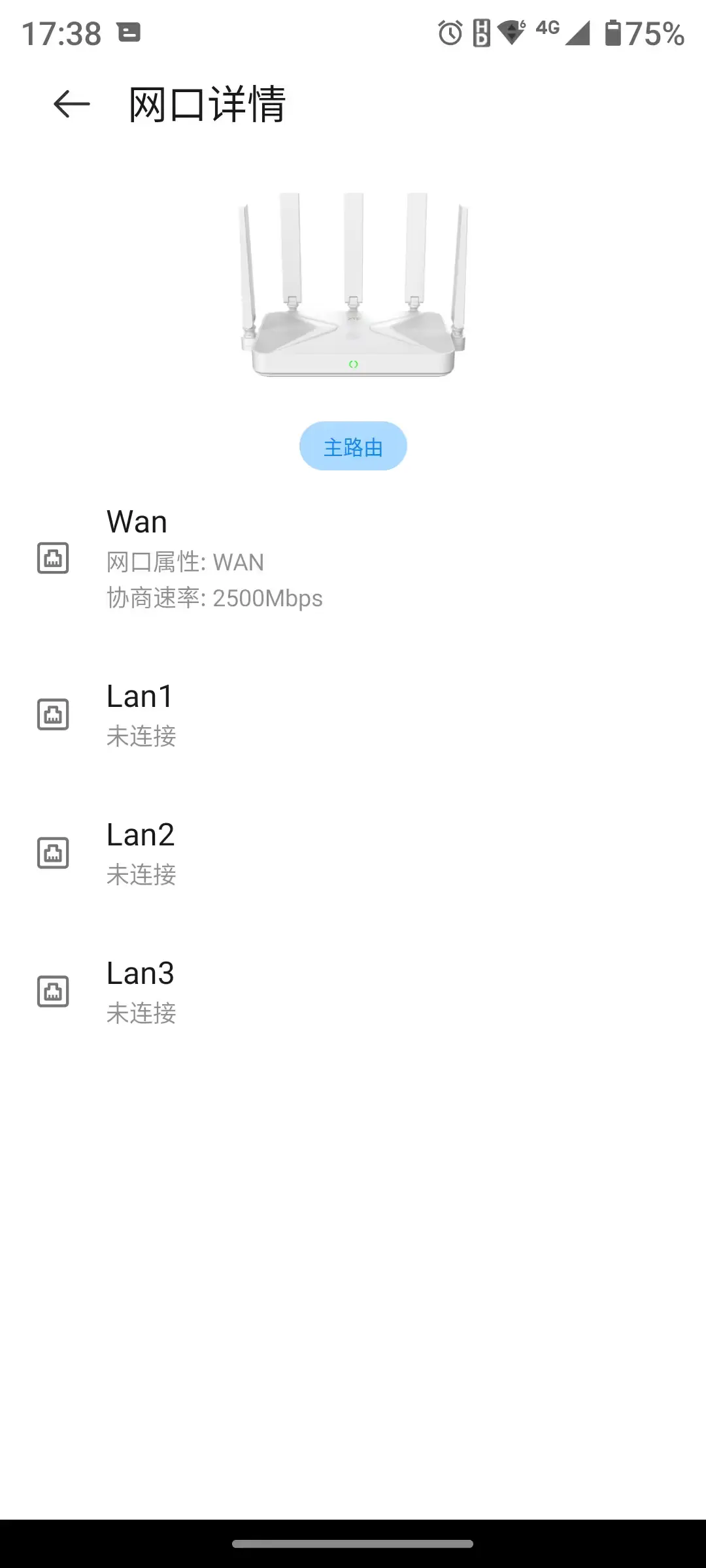Open the Wan port row

coord(353,559)
